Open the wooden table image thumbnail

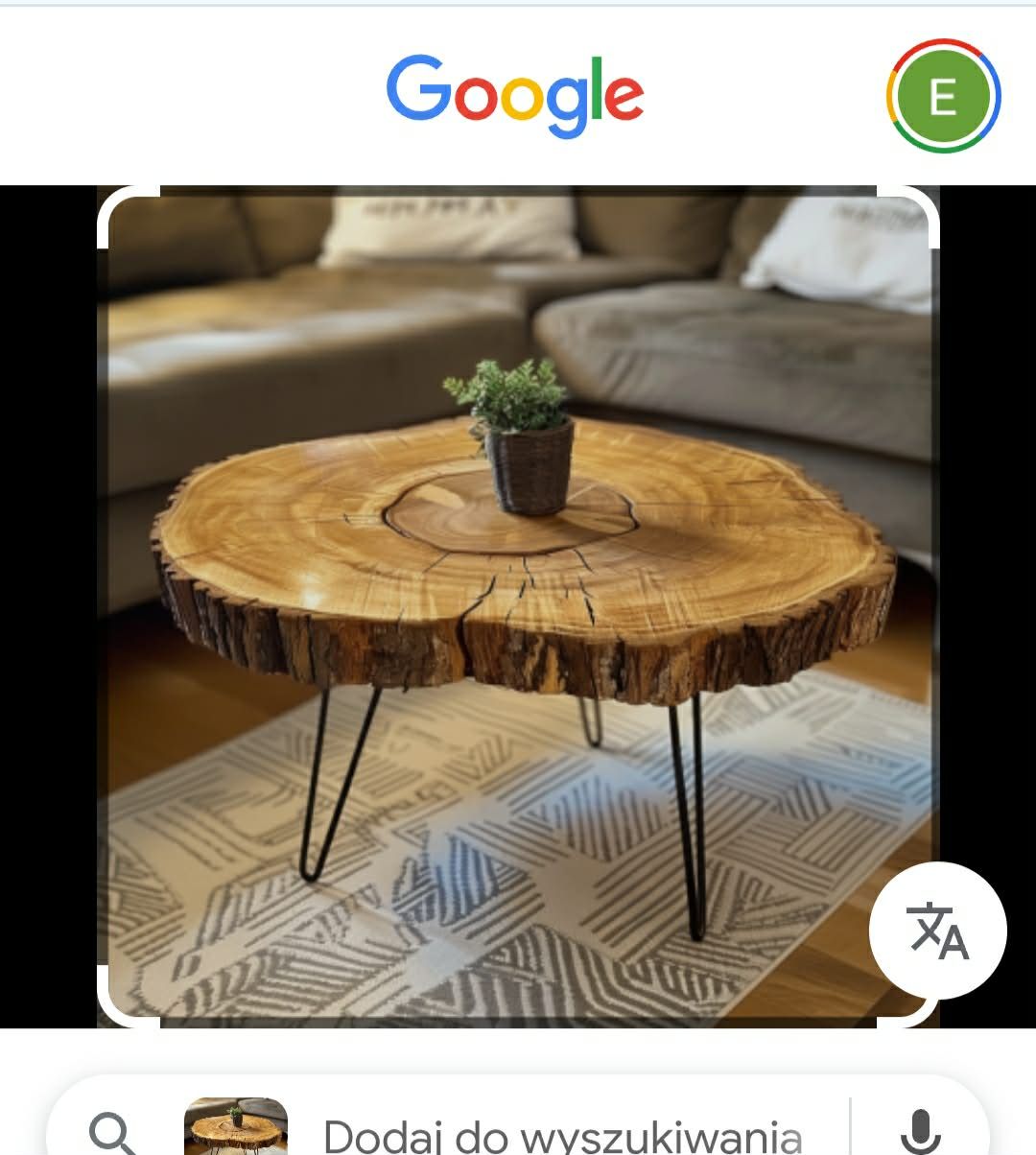coord(236,1127)
